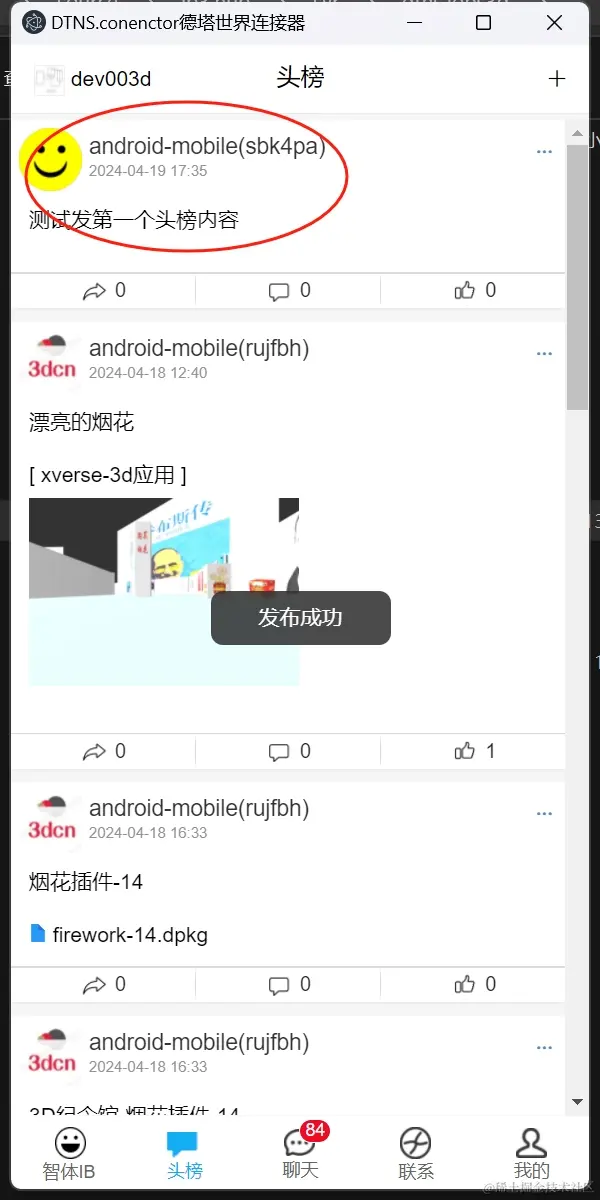Image resolution: width=600 pixels, height=1200 pixels.
Task: Open overflow menu on 漂亮的烟花 post
Action: coord(544,354)
